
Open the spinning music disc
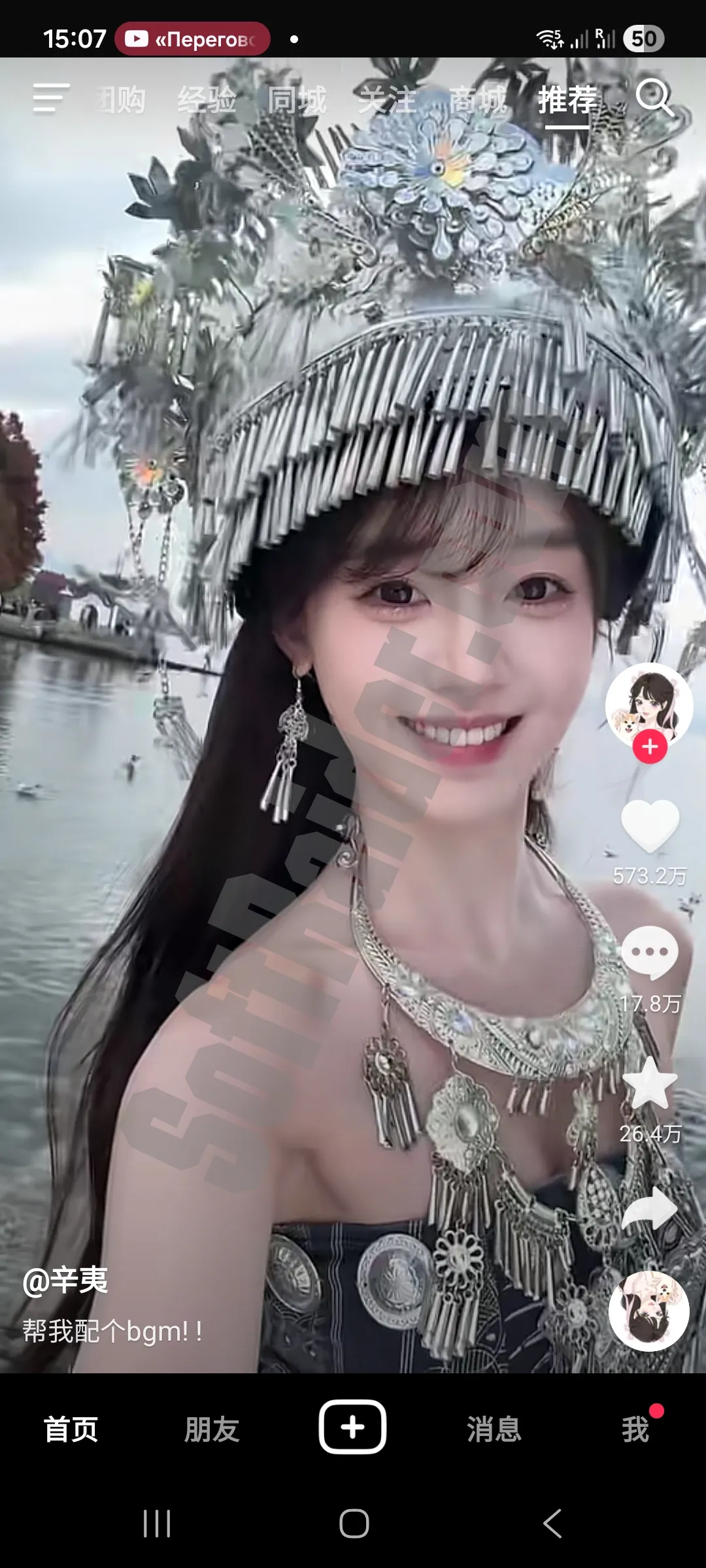point(648,1311)
